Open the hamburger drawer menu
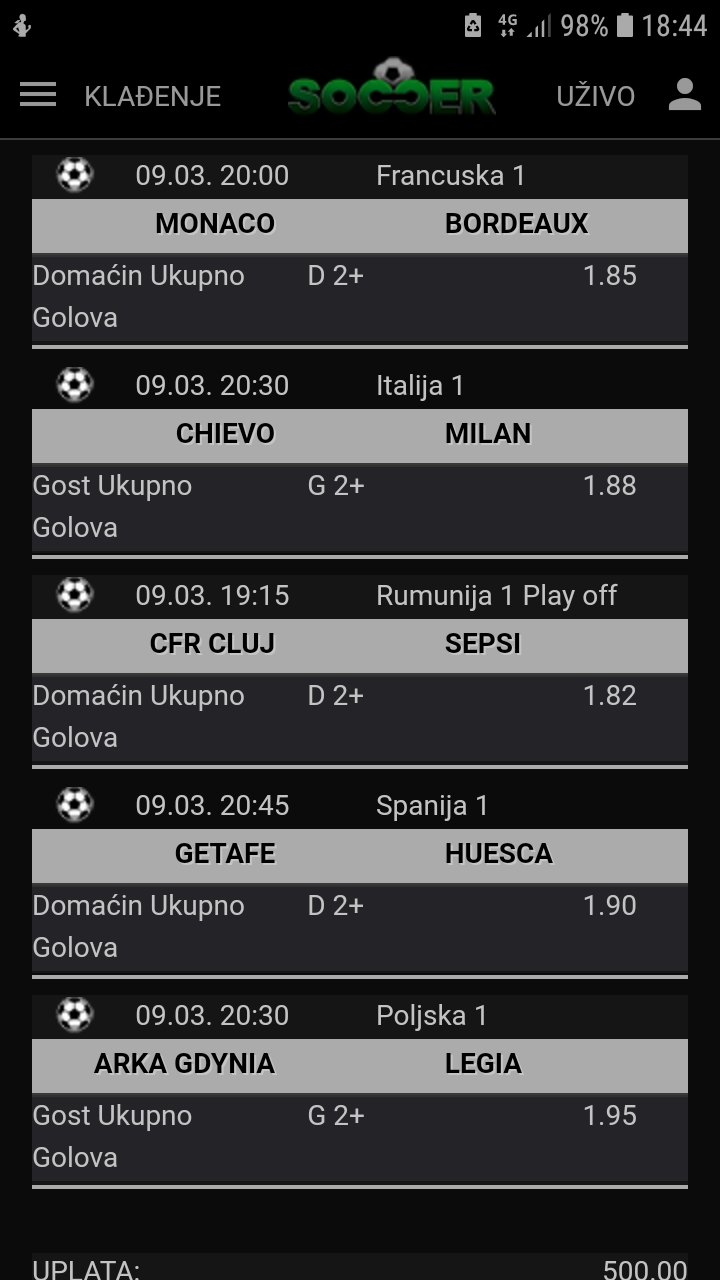 [x=38, y=95]
